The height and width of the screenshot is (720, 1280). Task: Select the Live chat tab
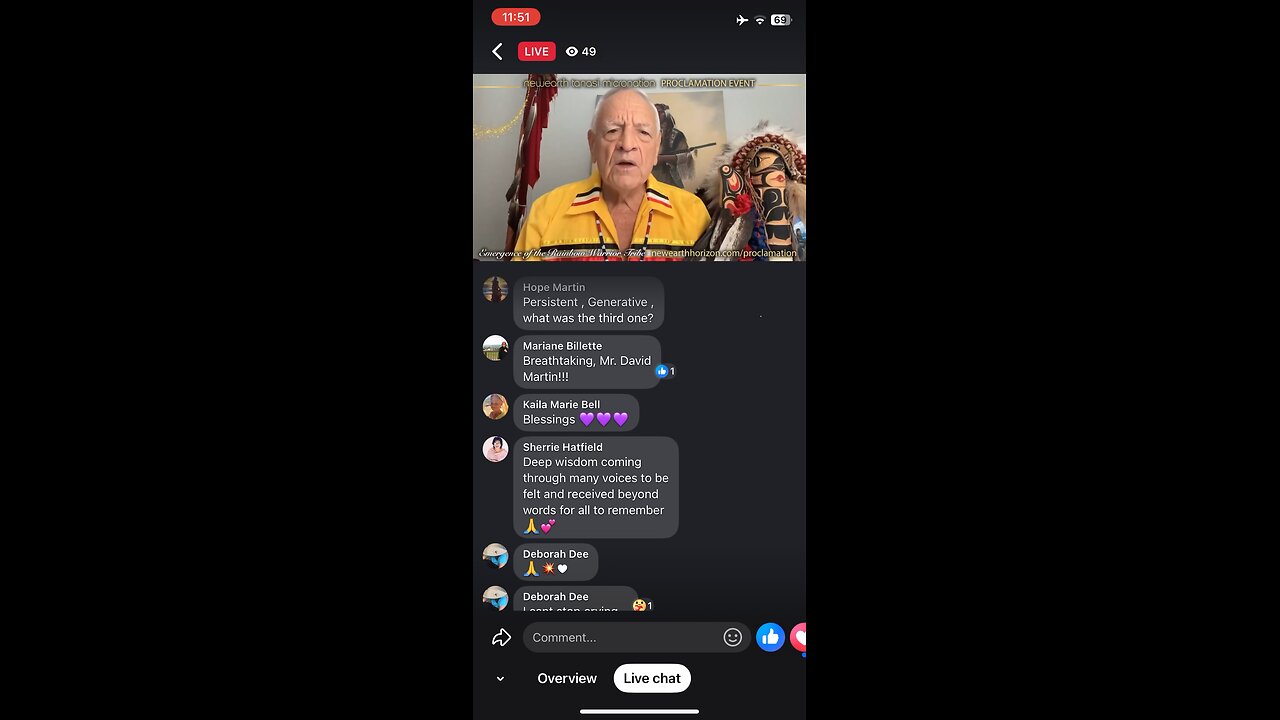point(652,678)
